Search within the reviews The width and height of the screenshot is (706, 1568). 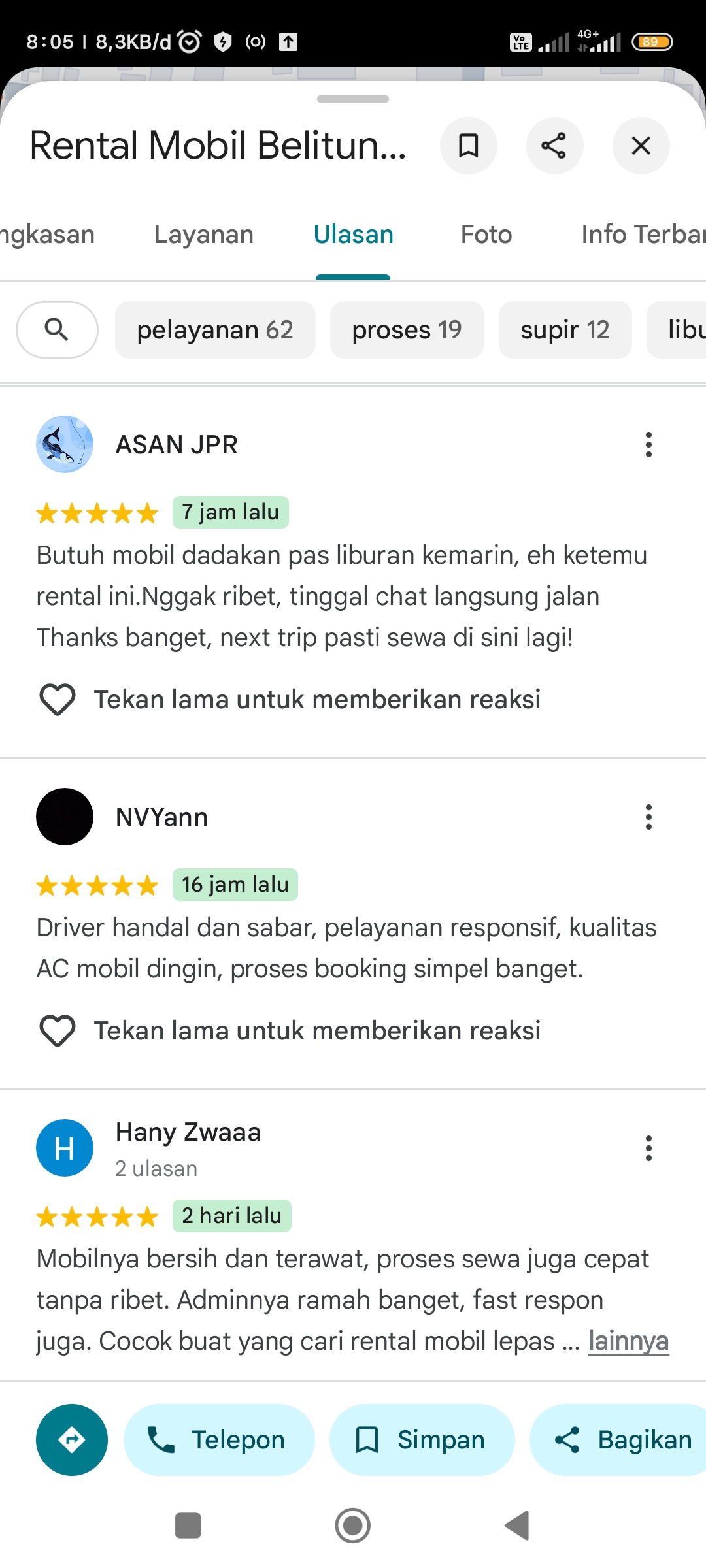(x=57, y=330)
